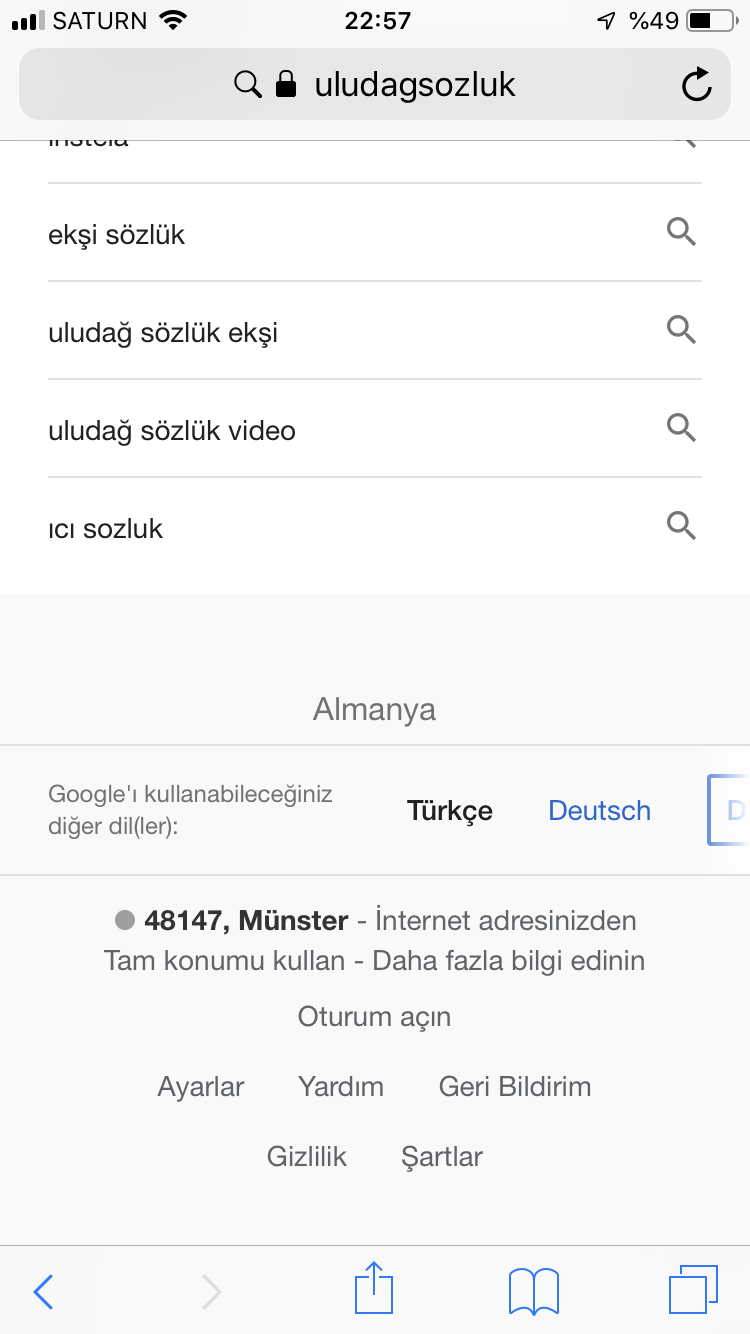Screen dimensions: 750x1334
Task: Open the Gizlilik privacy link
Action: click(x=306, y=1157)
